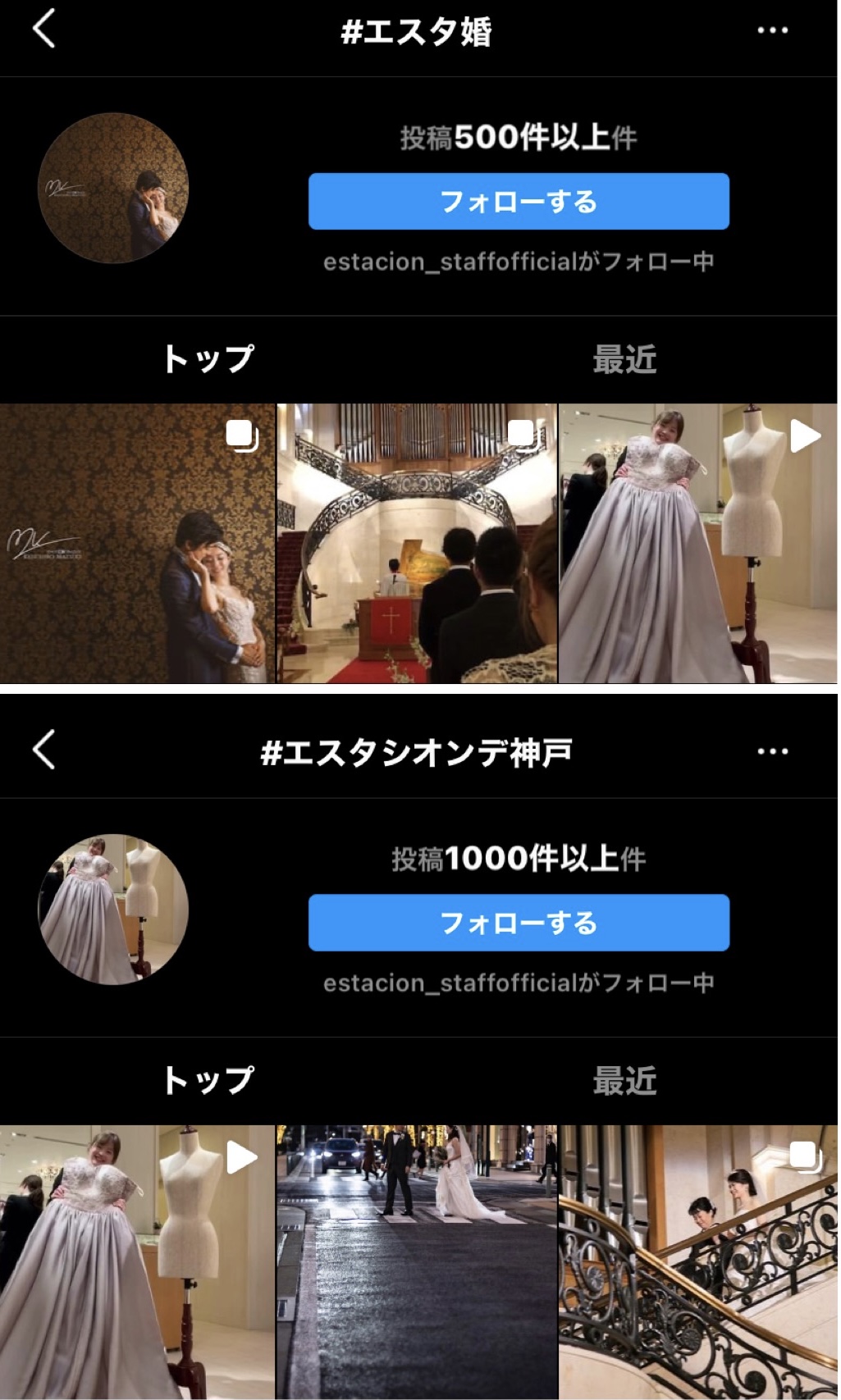Follow the #エスタ婚 hashtag
This screenshot has height=1400, width=841.
click(519, 201)
